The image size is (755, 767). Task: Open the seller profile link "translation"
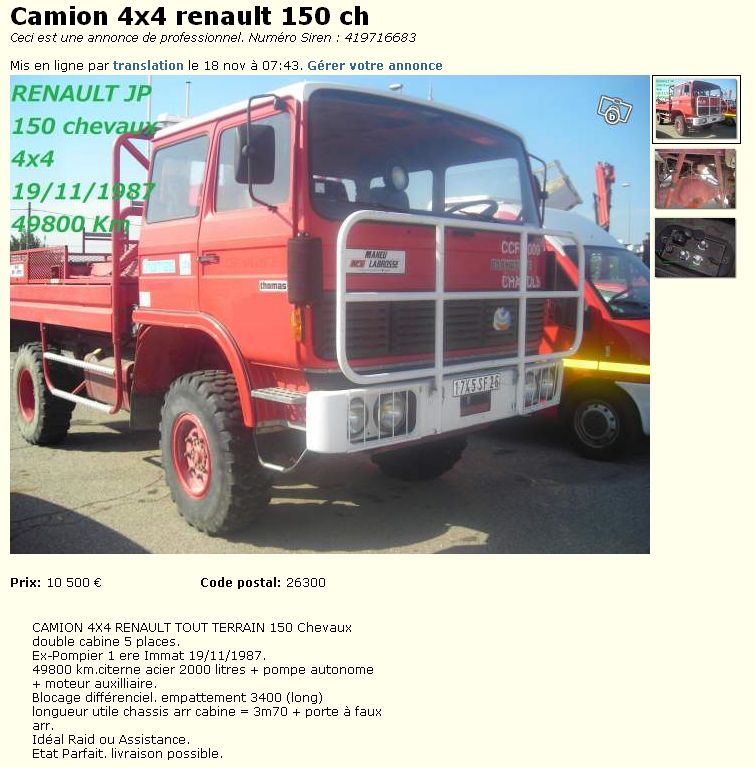tap(148, 65)
